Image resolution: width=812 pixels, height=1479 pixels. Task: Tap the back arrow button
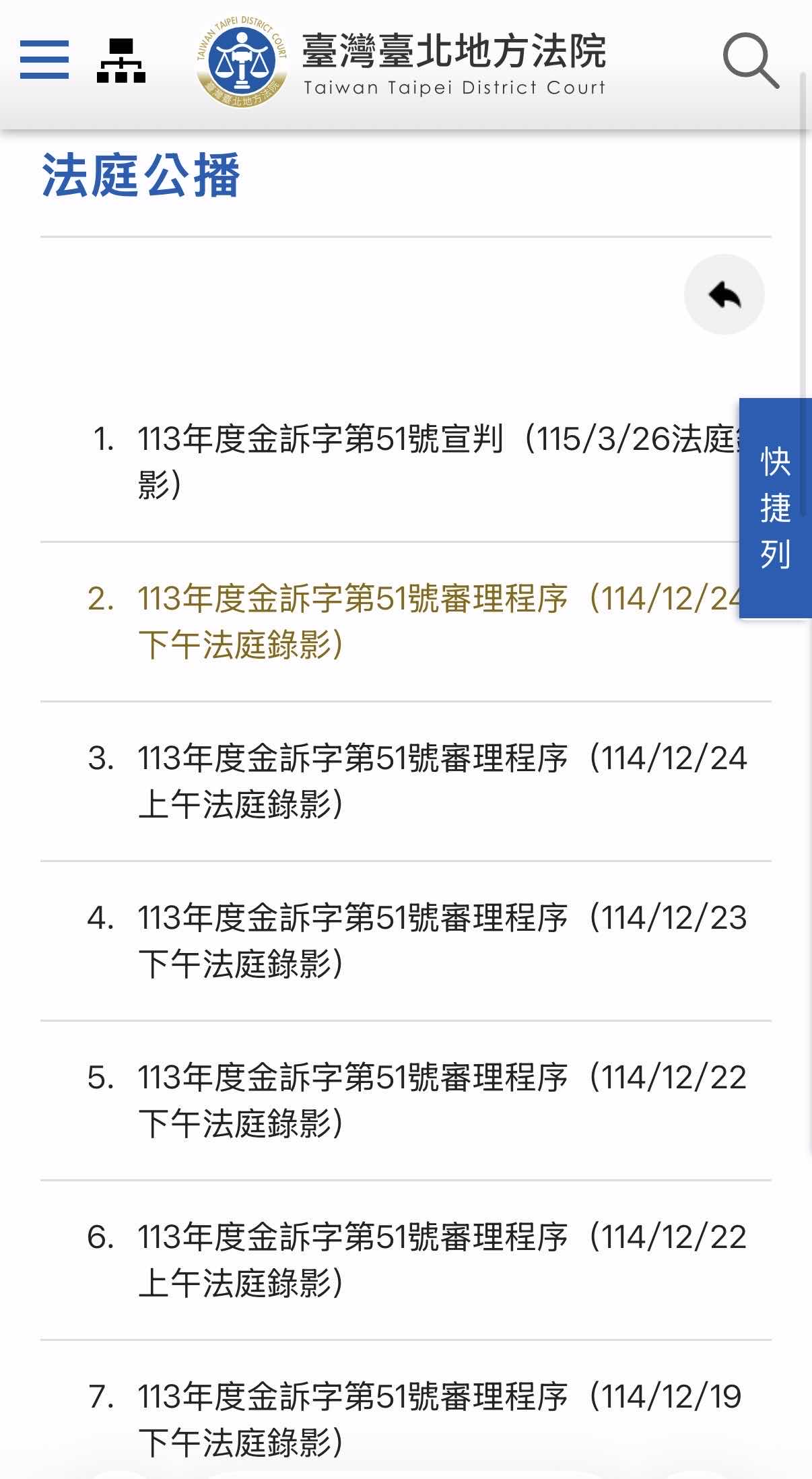point(724,294)
